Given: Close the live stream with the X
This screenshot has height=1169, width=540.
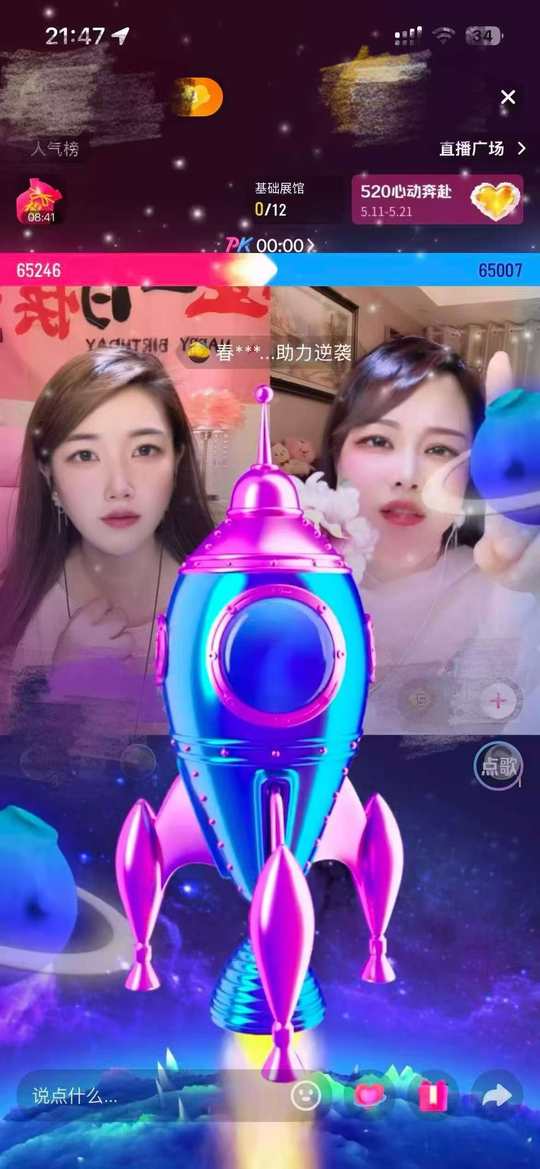Looking at the screenshot, I should click(508, 97).
